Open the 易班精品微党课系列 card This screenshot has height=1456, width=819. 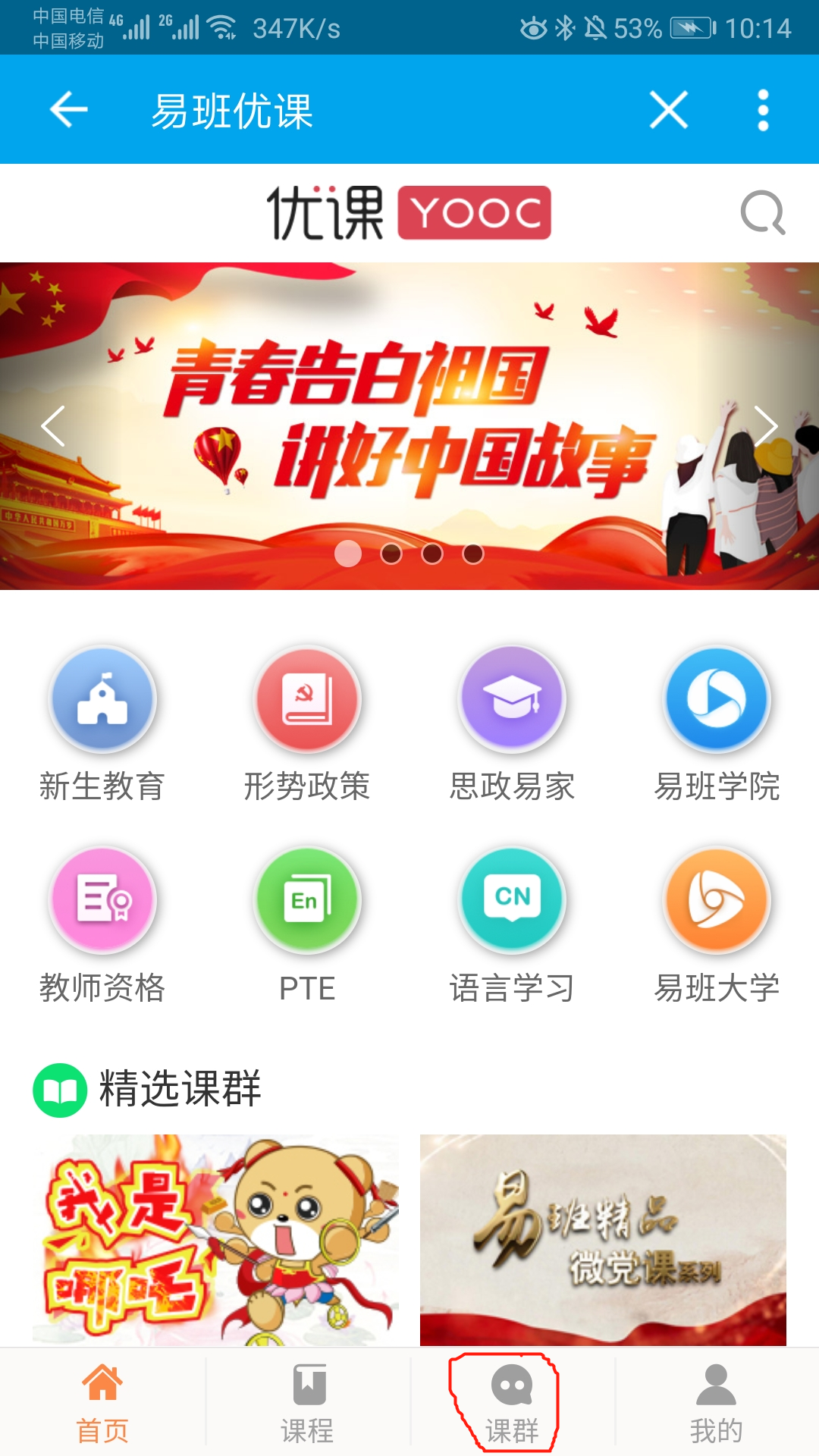click(603, 1240)
